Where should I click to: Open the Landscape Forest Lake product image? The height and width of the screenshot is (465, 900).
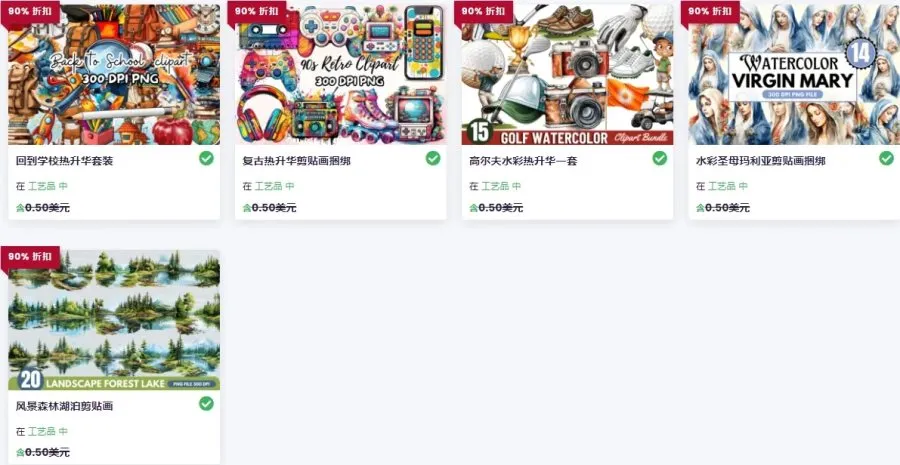click(x=114, y=320)
